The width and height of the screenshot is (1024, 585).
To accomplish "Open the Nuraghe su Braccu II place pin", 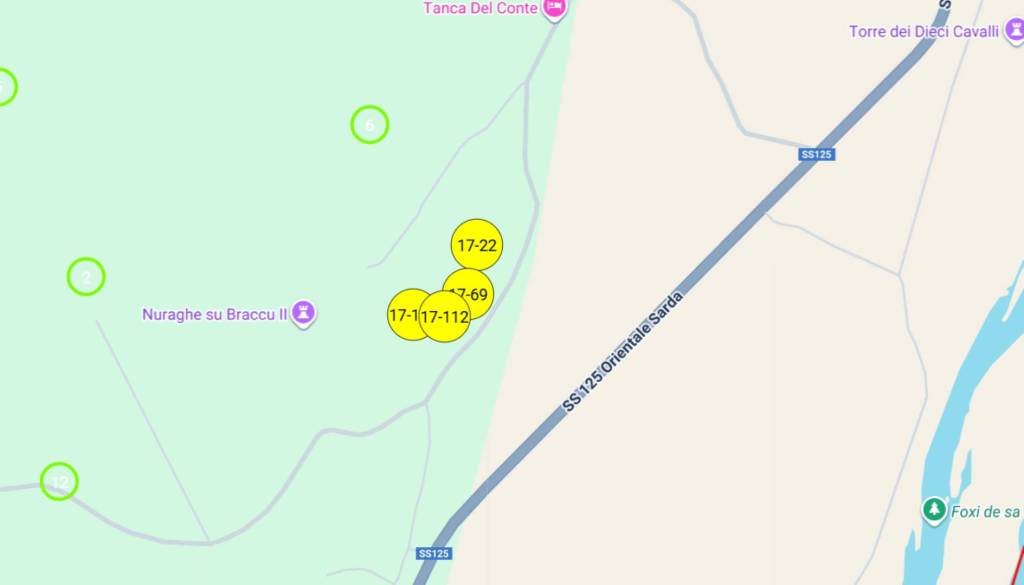I will [x=304, y=314].
